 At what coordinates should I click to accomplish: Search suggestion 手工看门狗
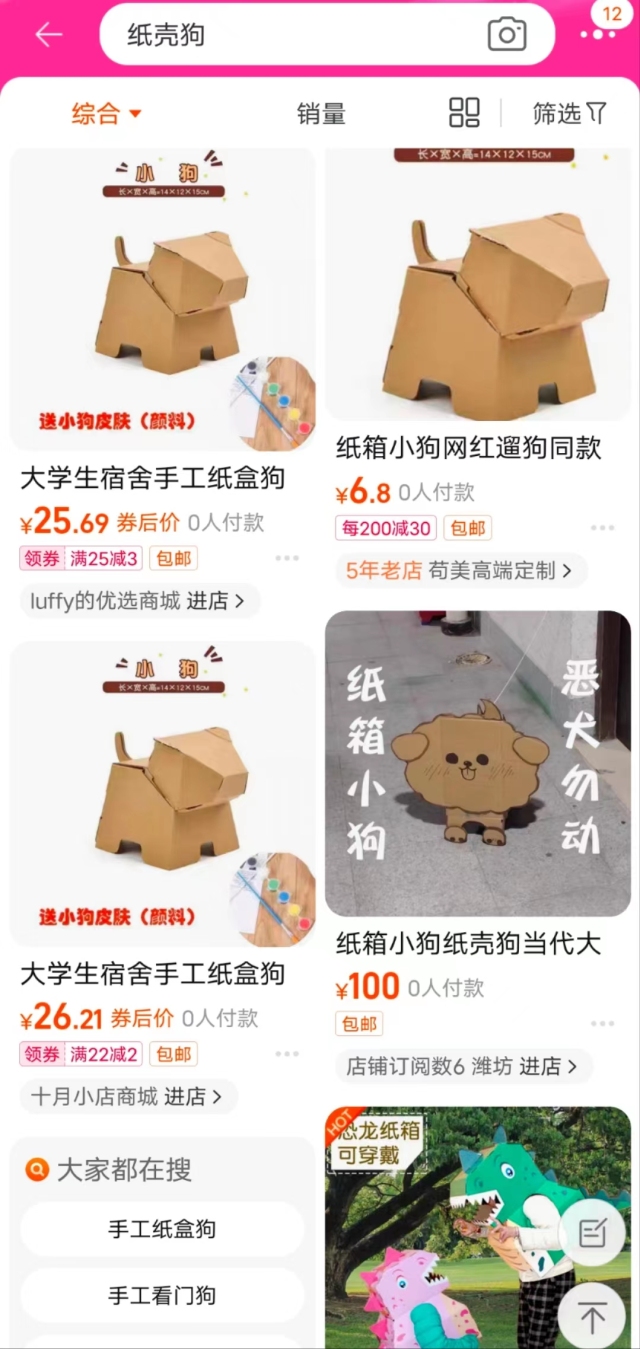[162, 1295]
